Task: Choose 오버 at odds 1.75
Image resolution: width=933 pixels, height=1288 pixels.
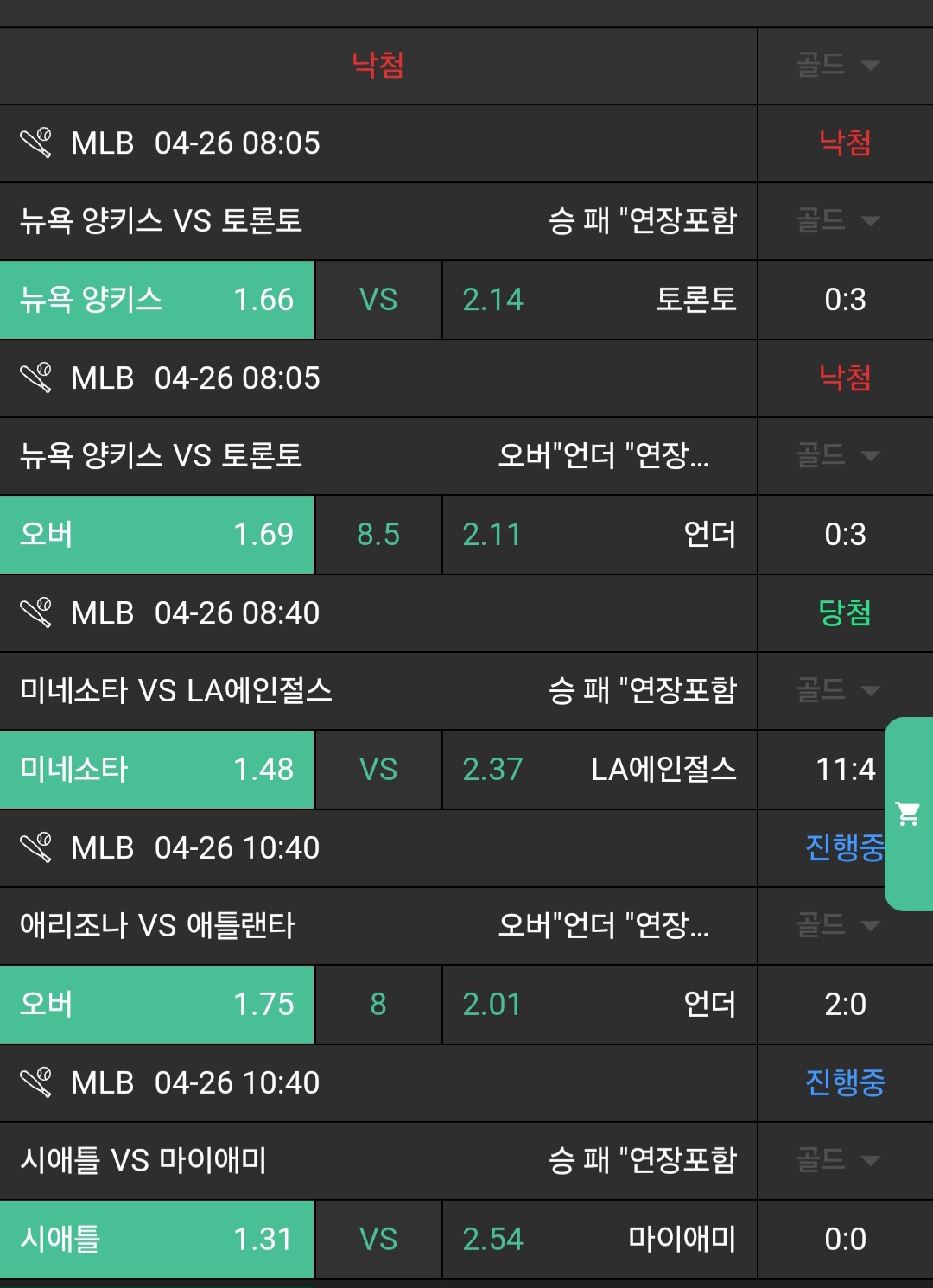Action: (156, 1005)
